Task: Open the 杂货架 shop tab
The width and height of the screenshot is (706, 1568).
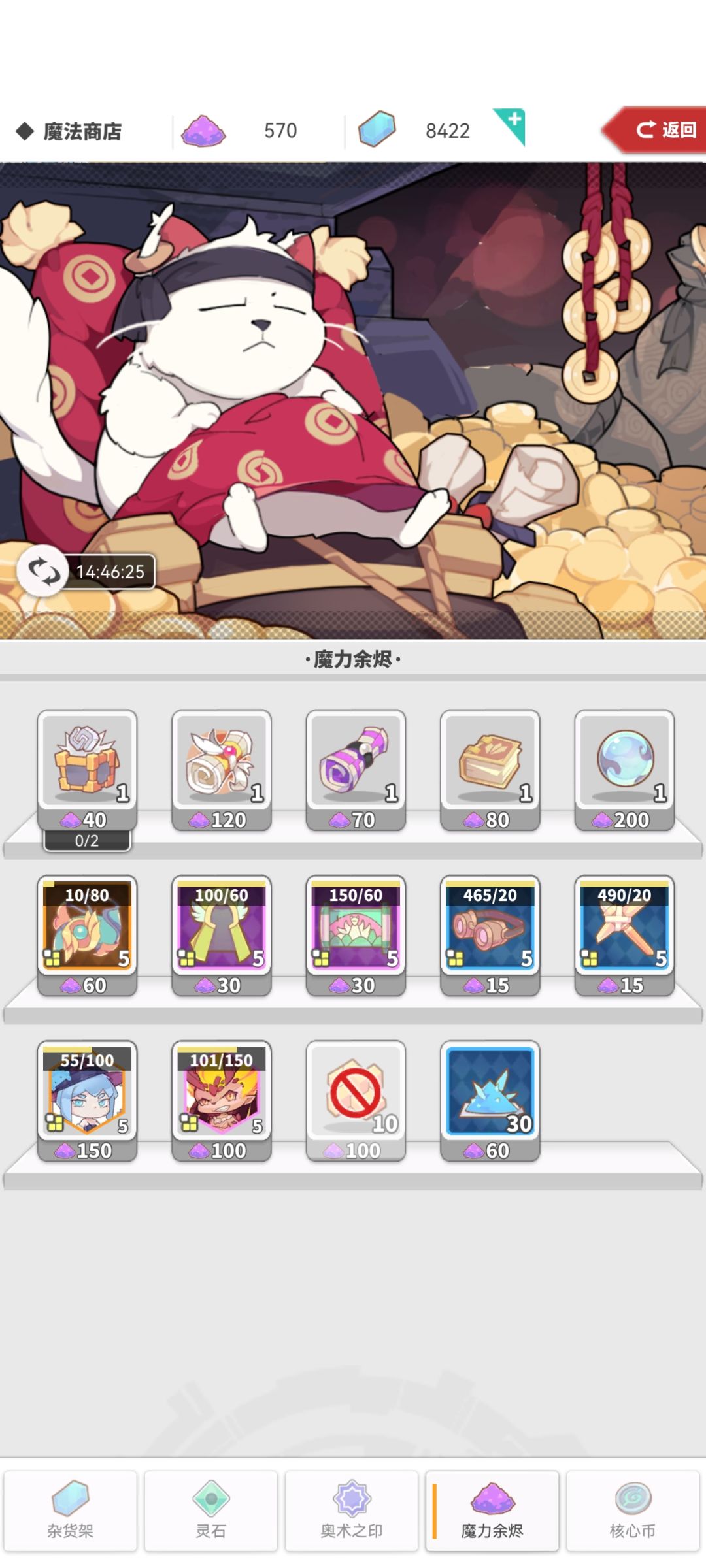Action: [x=70, y=1512]
